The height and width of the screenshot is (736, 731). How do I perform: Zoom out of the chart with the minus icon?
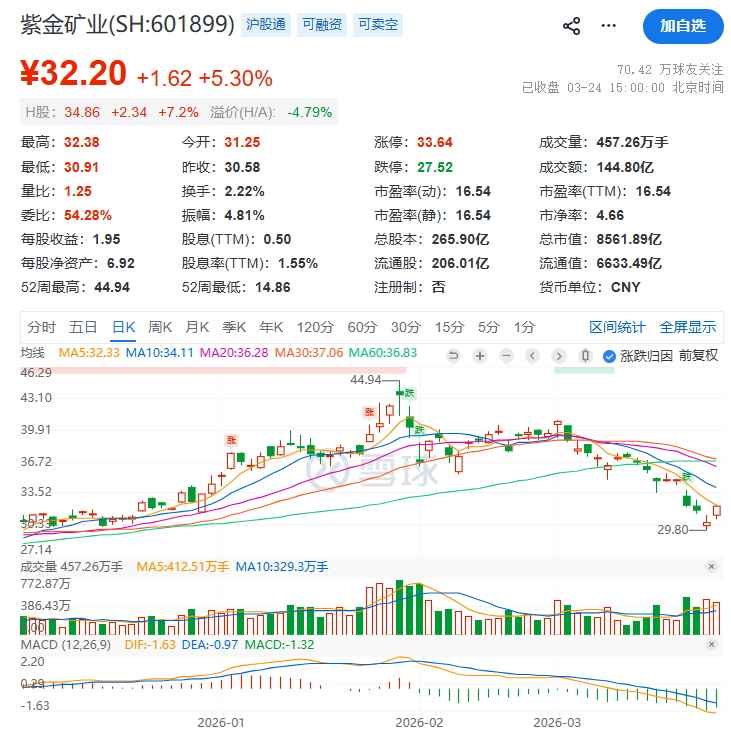coord(506,355)
